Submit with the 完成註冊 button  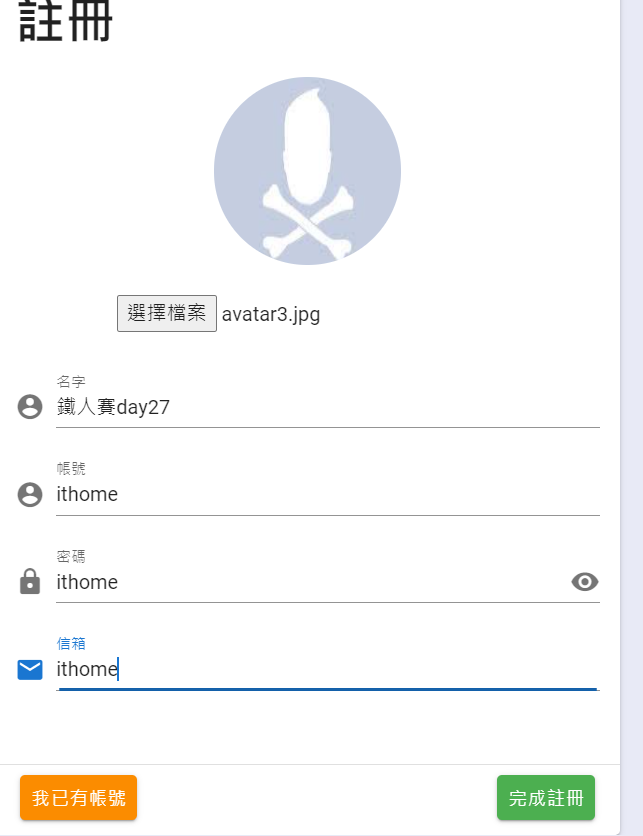546,798
